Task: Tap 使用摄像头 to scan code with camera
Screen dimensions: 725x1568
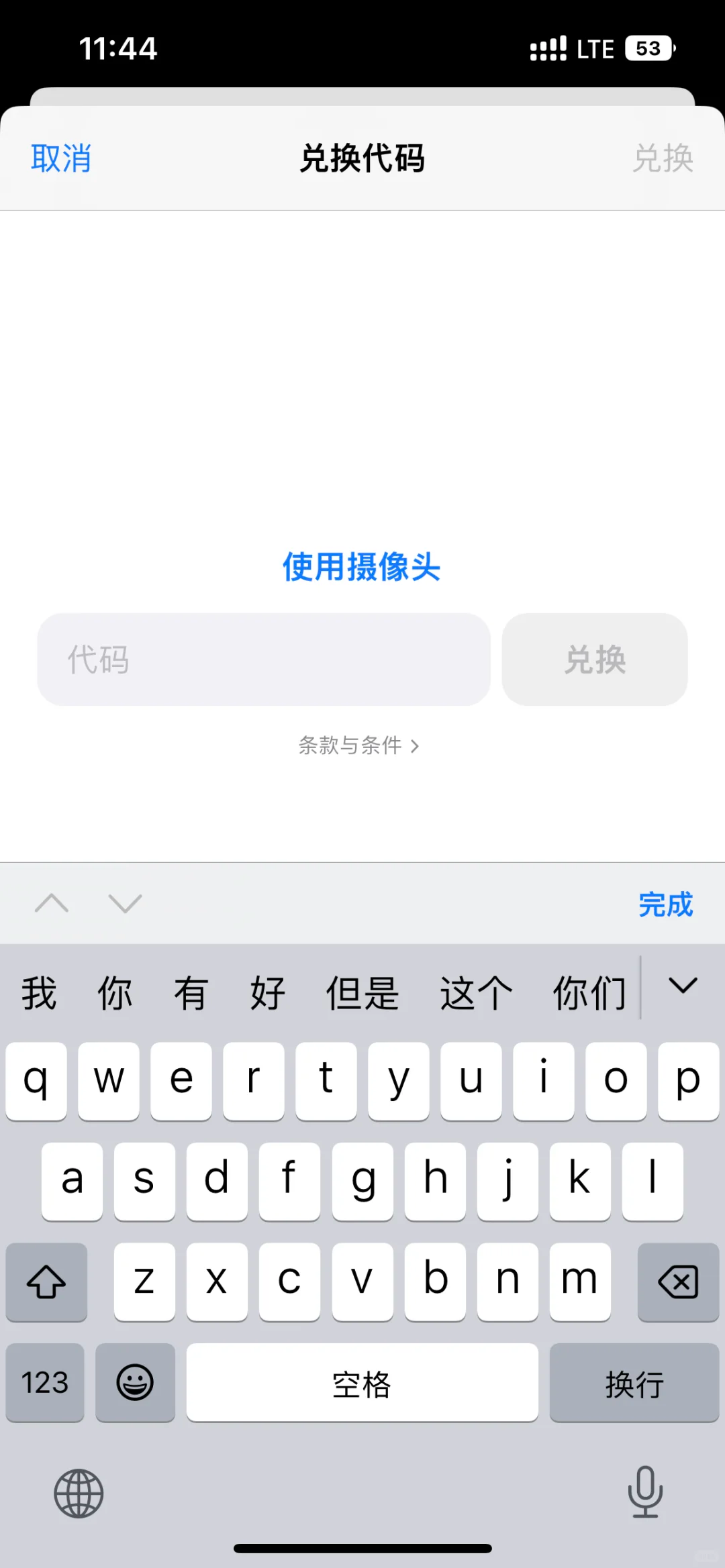Action: (x=362, y=567)
